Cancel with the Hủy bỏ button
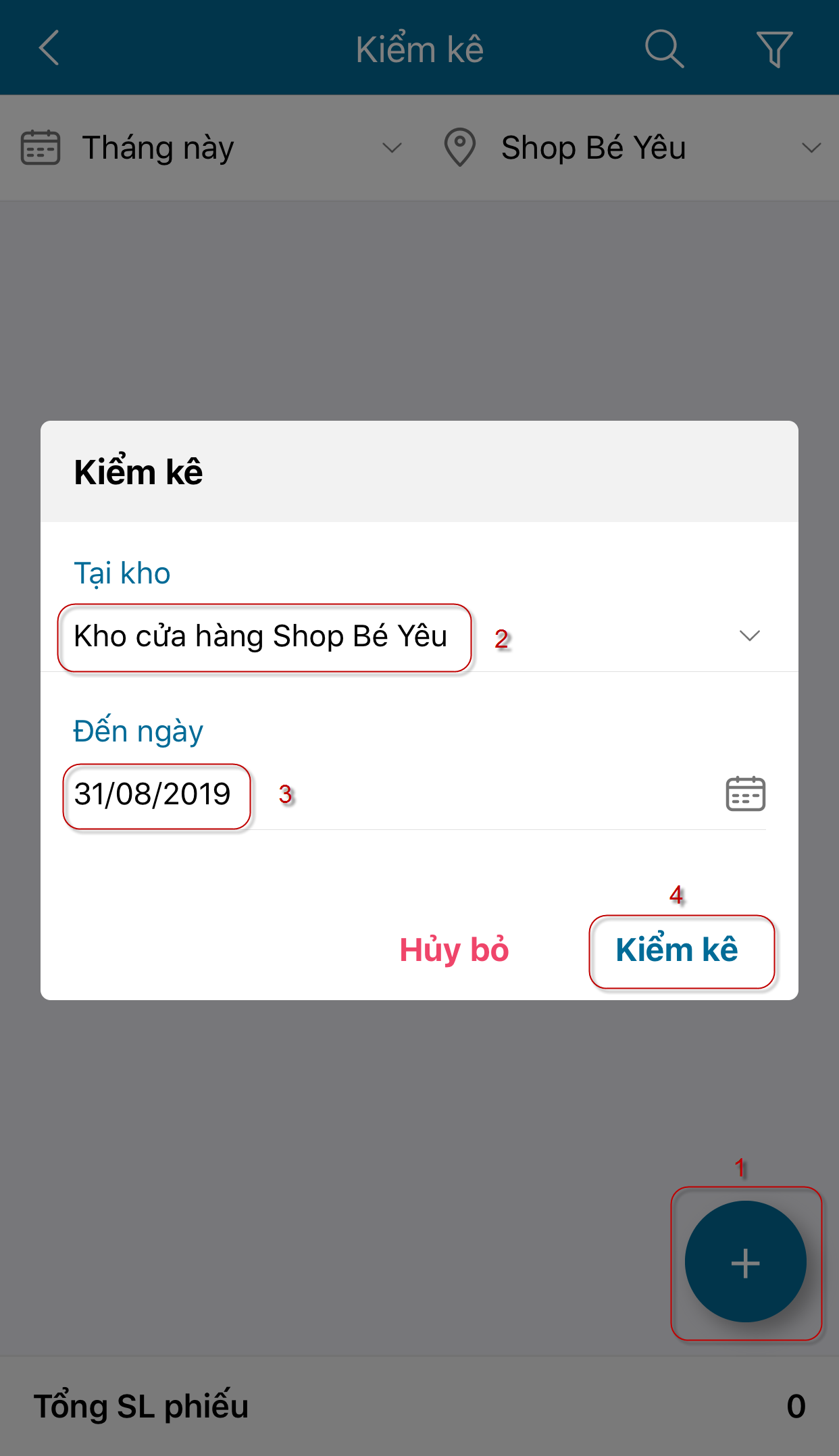 point(454,950)
